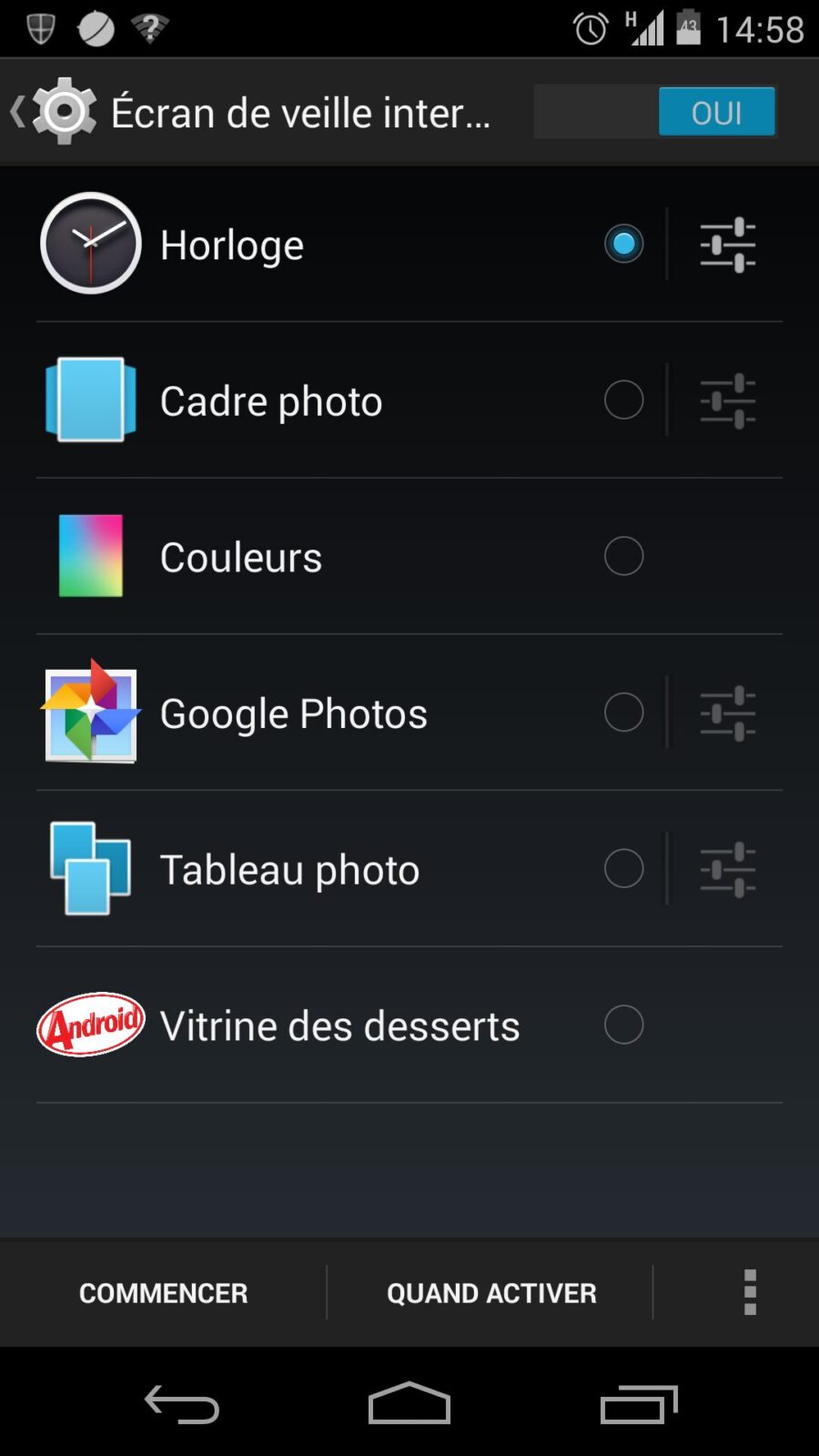Choose the Tableau photo option
819x1456 pixels.
click(623, 869)
